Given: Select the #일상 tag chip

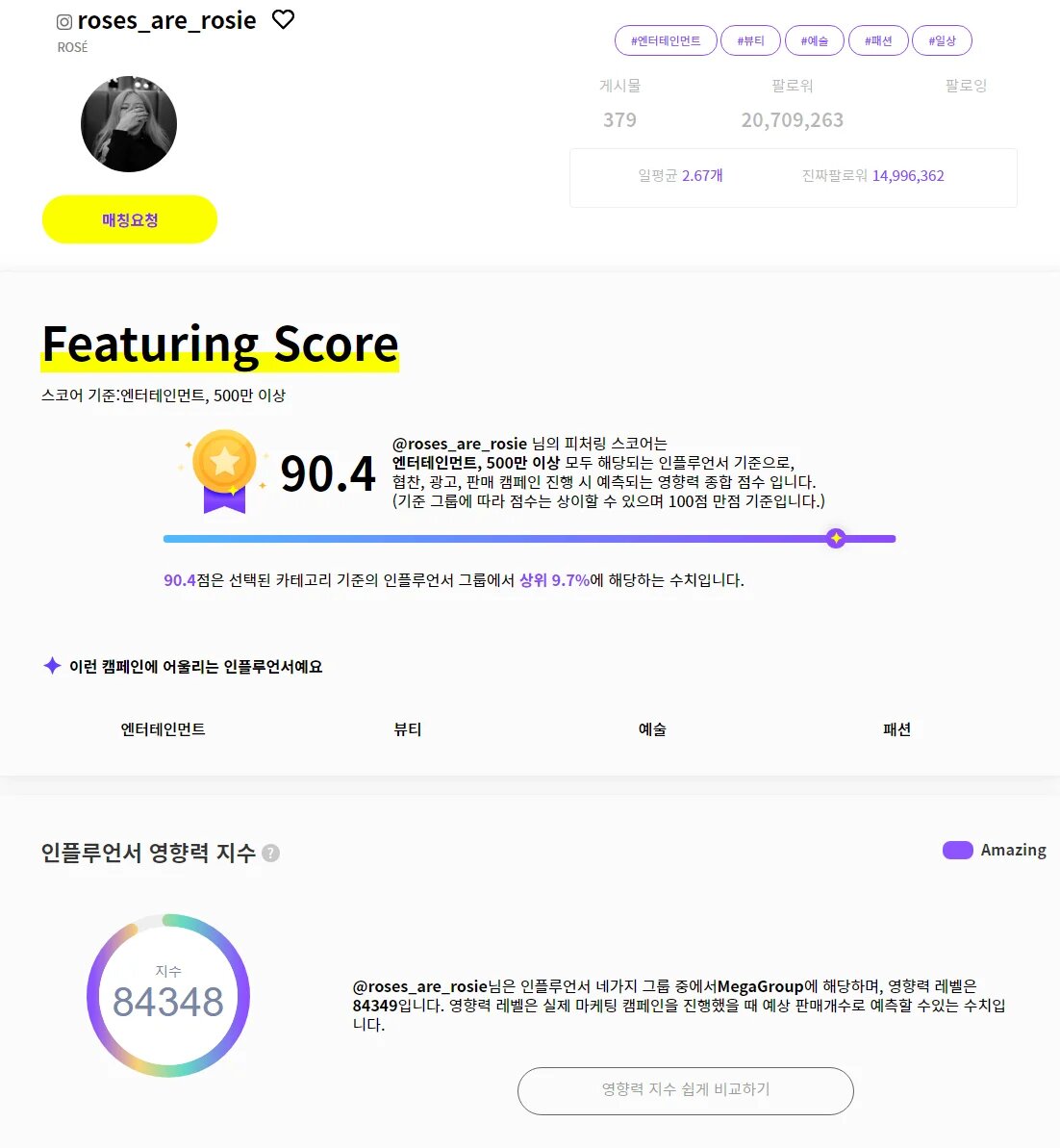Looking at the screenshot, I should tap(942, 40).
